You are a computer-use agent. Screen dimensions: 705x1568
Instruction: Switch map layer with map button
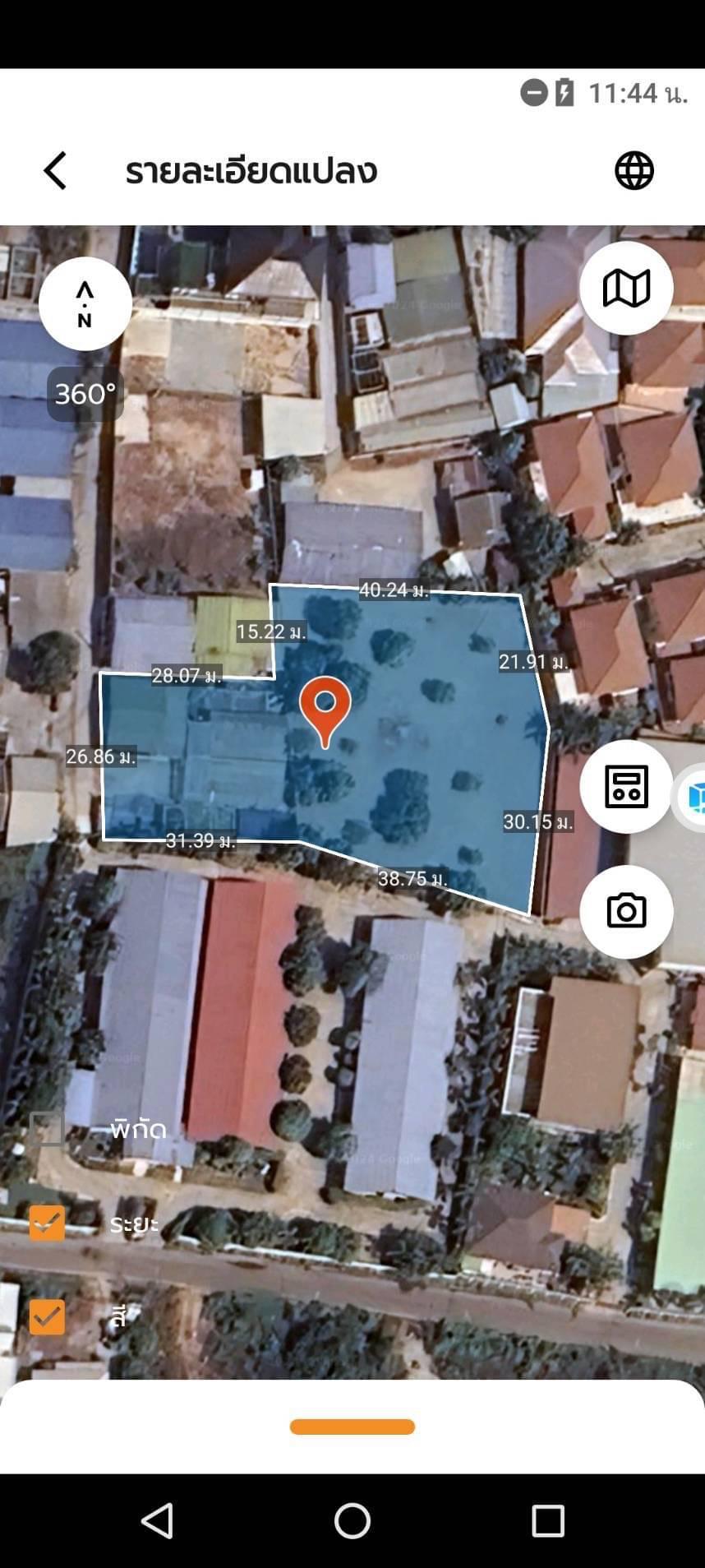[x=626, y=289]
